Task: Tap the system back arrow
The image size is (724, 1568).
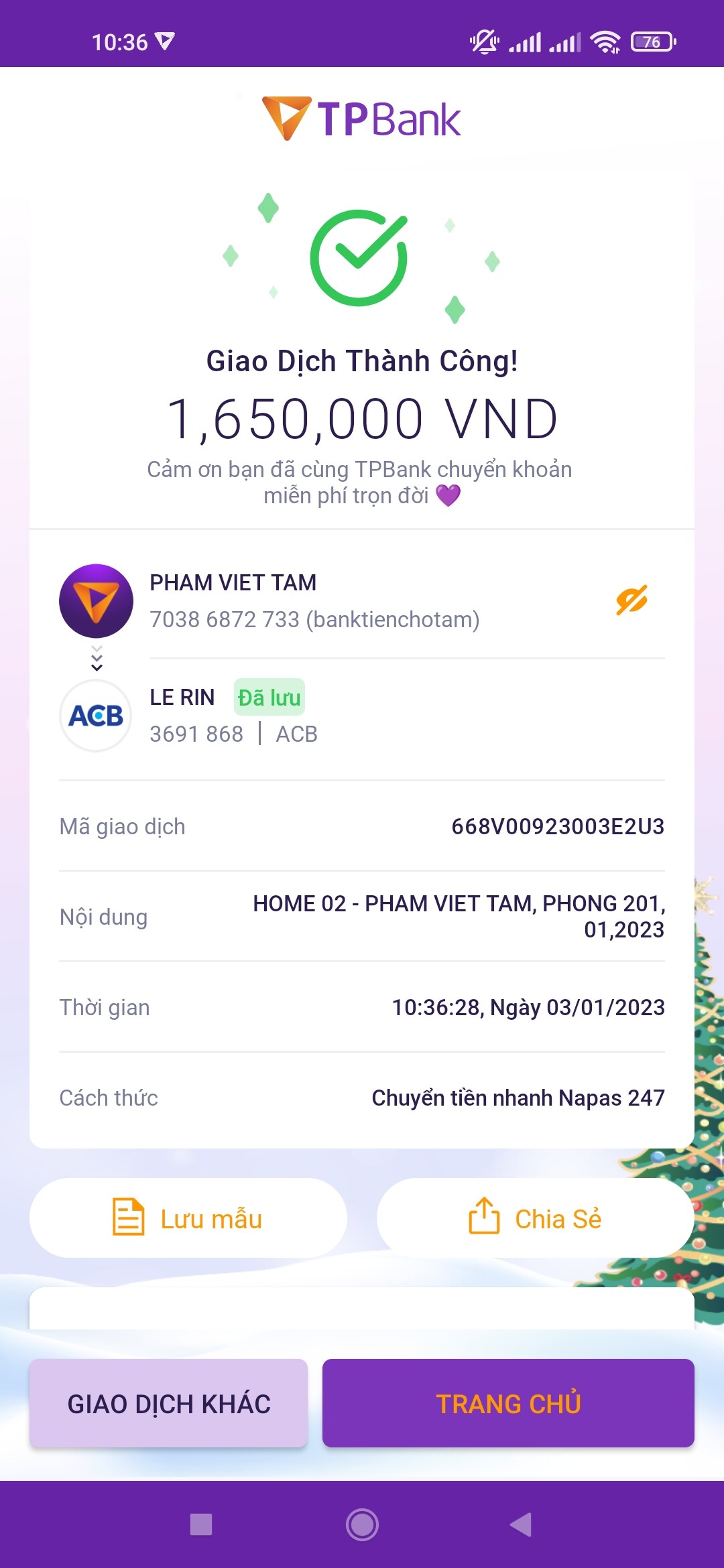Action: pos(521,1524)
